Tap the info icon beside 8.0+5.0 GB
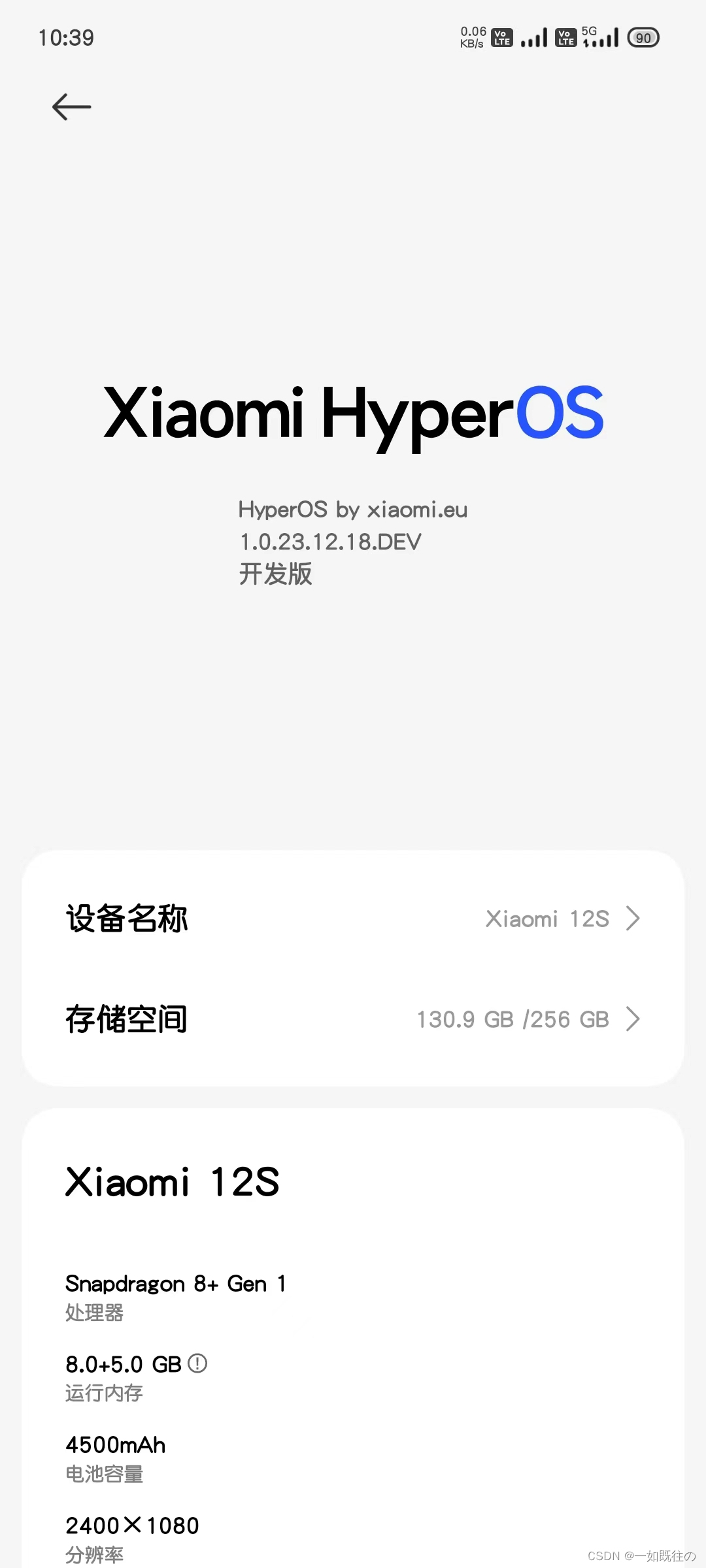The image size is (706, 1568). (198, 1364)
